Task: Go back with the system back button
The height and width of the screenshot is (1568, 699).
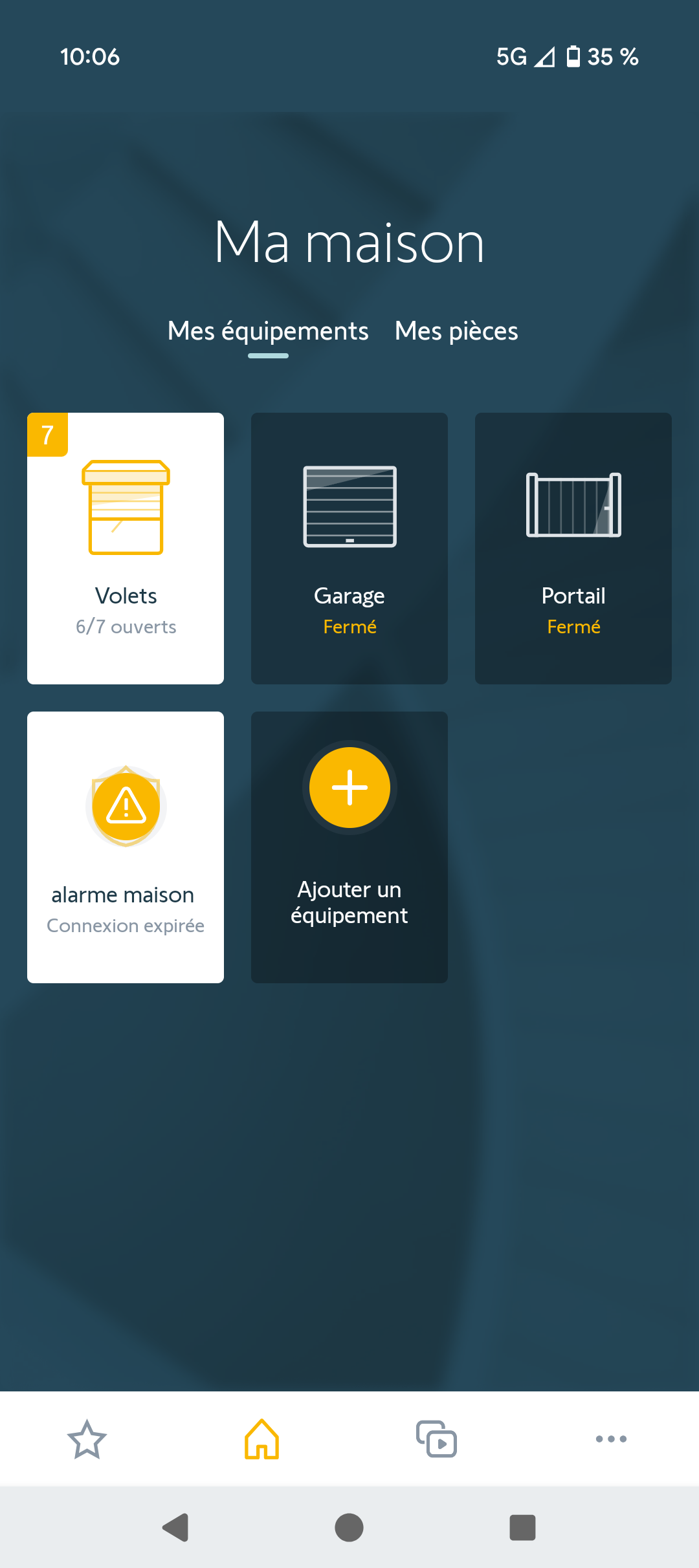Action: pyautogui.click(x=176, y=1528)
